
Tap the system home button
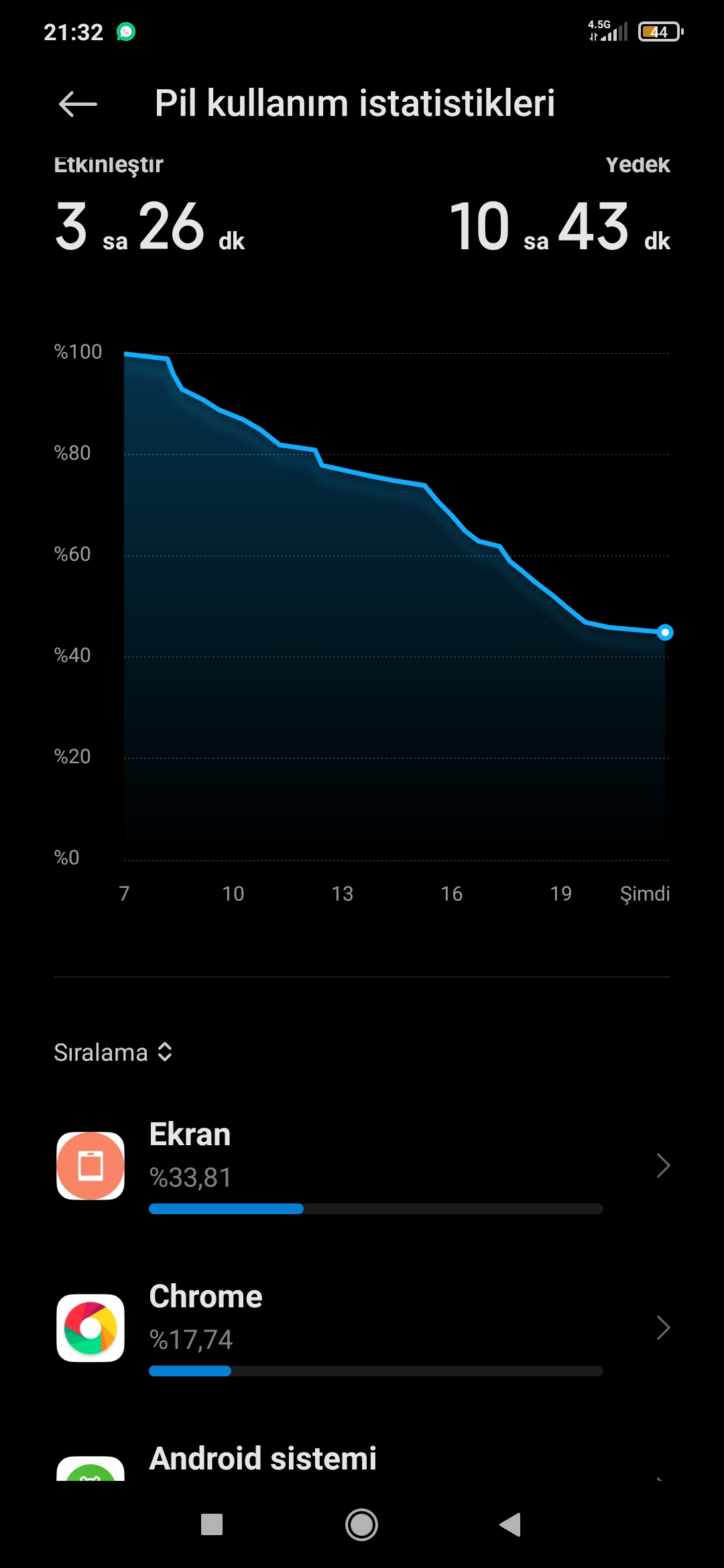click(362, 1525)
